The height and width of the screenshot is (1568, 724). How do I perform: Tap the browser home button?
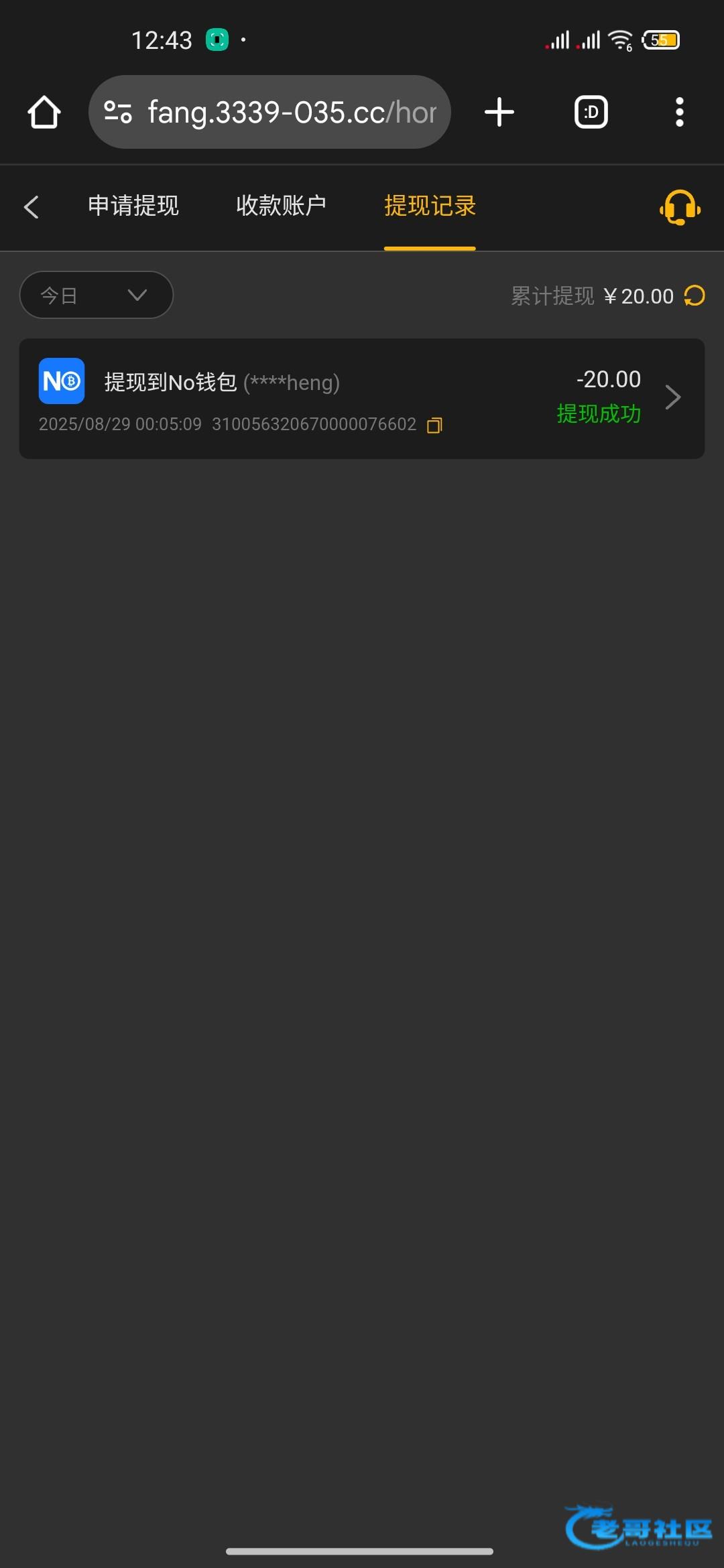44,112
